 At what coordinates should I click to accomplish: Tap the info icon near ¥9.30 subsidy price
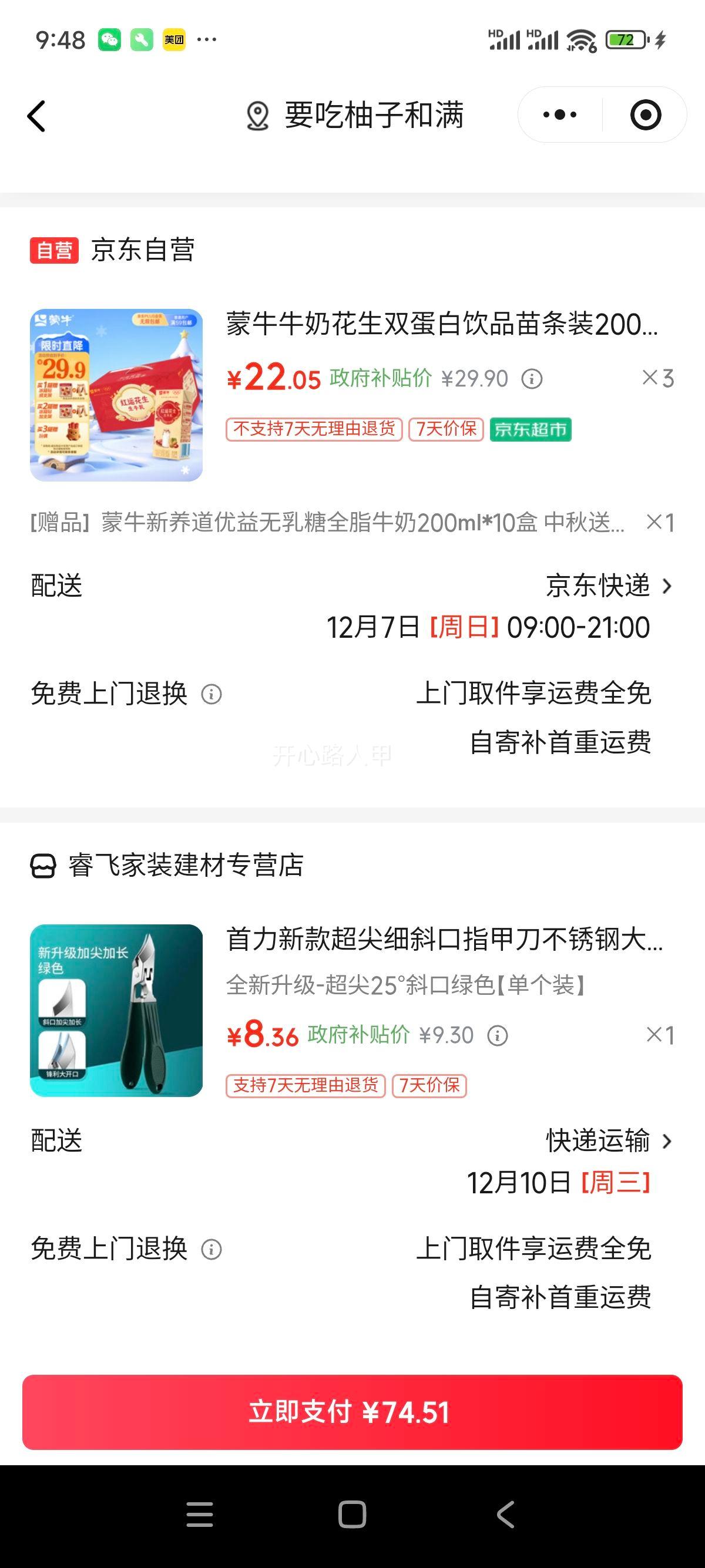[498, 1035]
